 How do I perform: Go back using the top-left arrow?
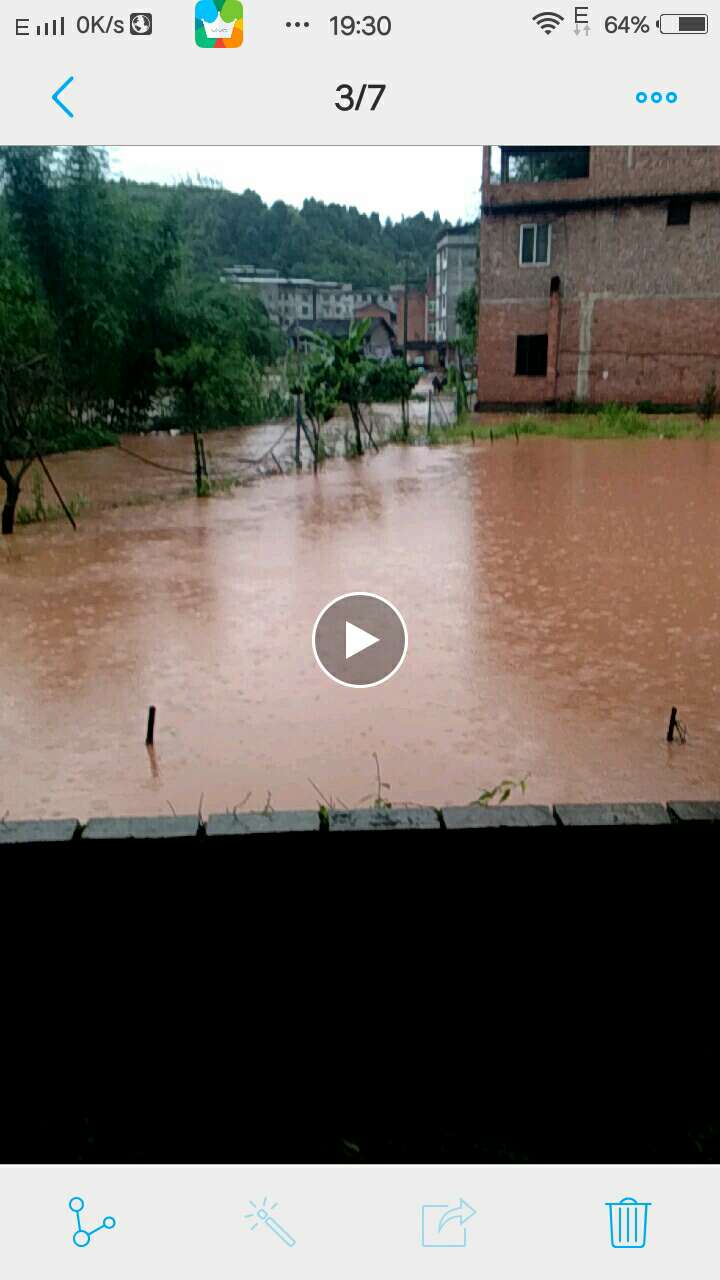(63, 97)
